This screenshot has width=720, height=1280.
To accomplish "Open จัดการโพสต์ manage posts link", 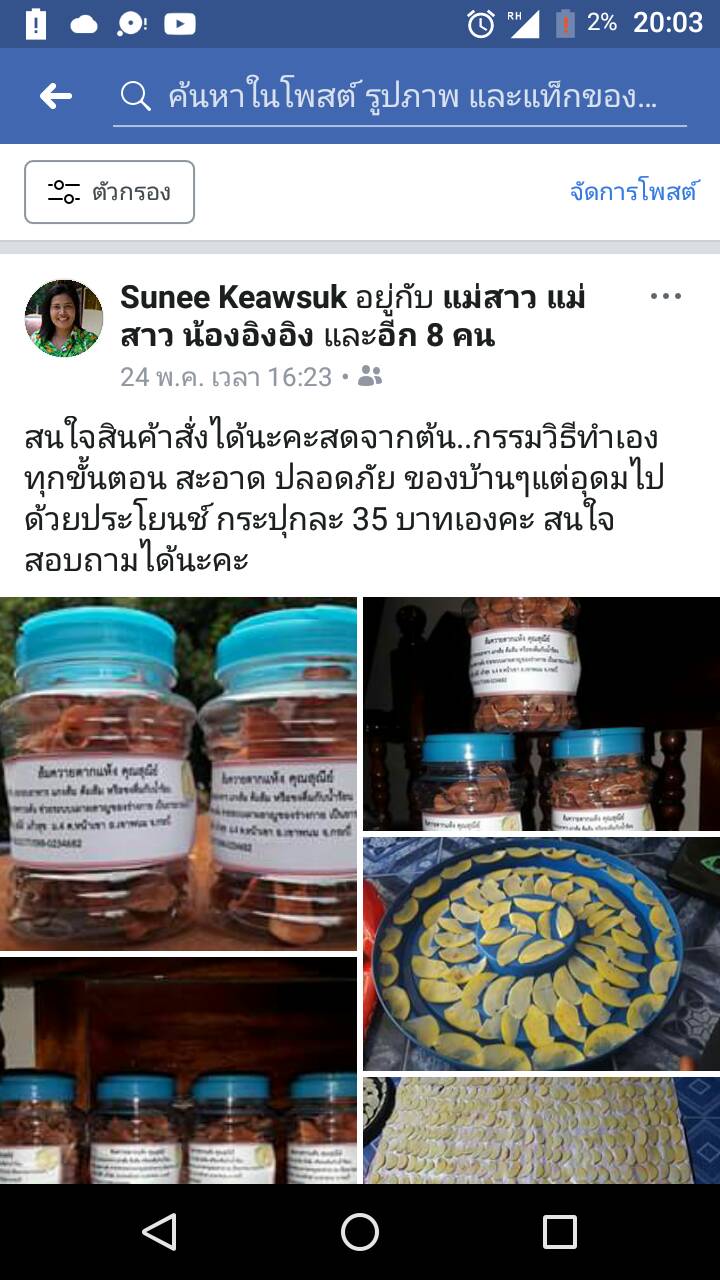I will pyautogui.click(x=633, y=192).
